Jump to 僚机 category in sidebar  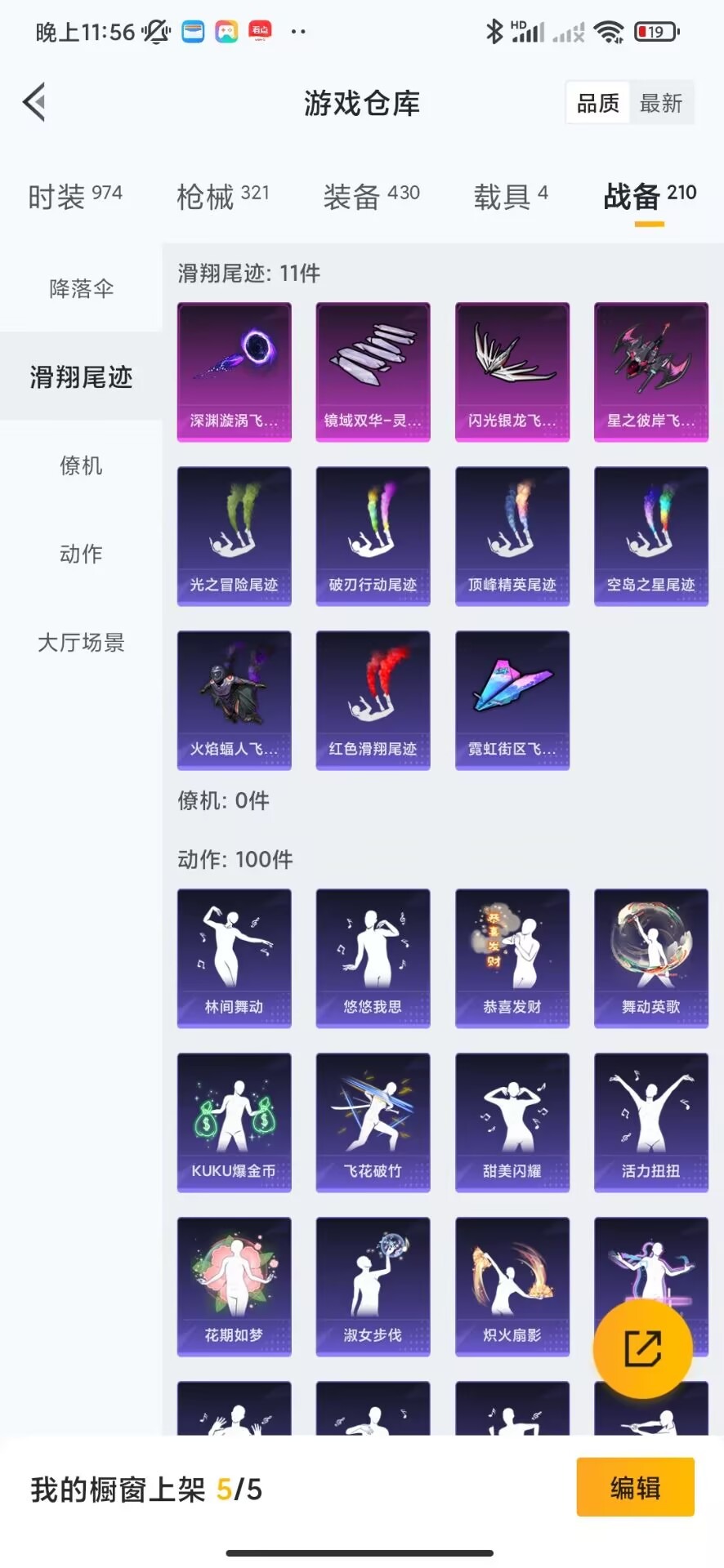click(81, 465)
